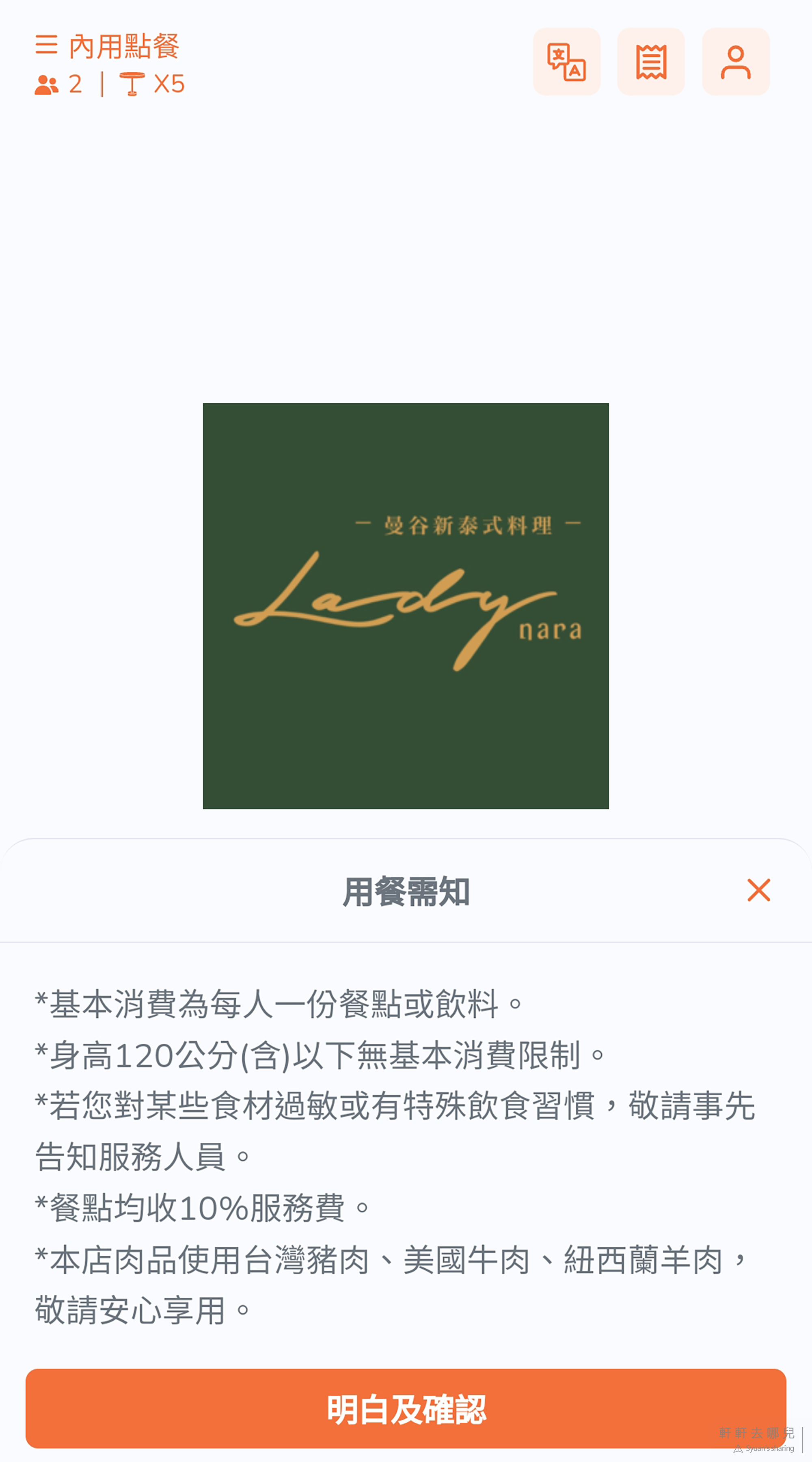Open the language translation option
Image resolution: width=812 pixels, height=1462 pixels.
click(566, 62)
